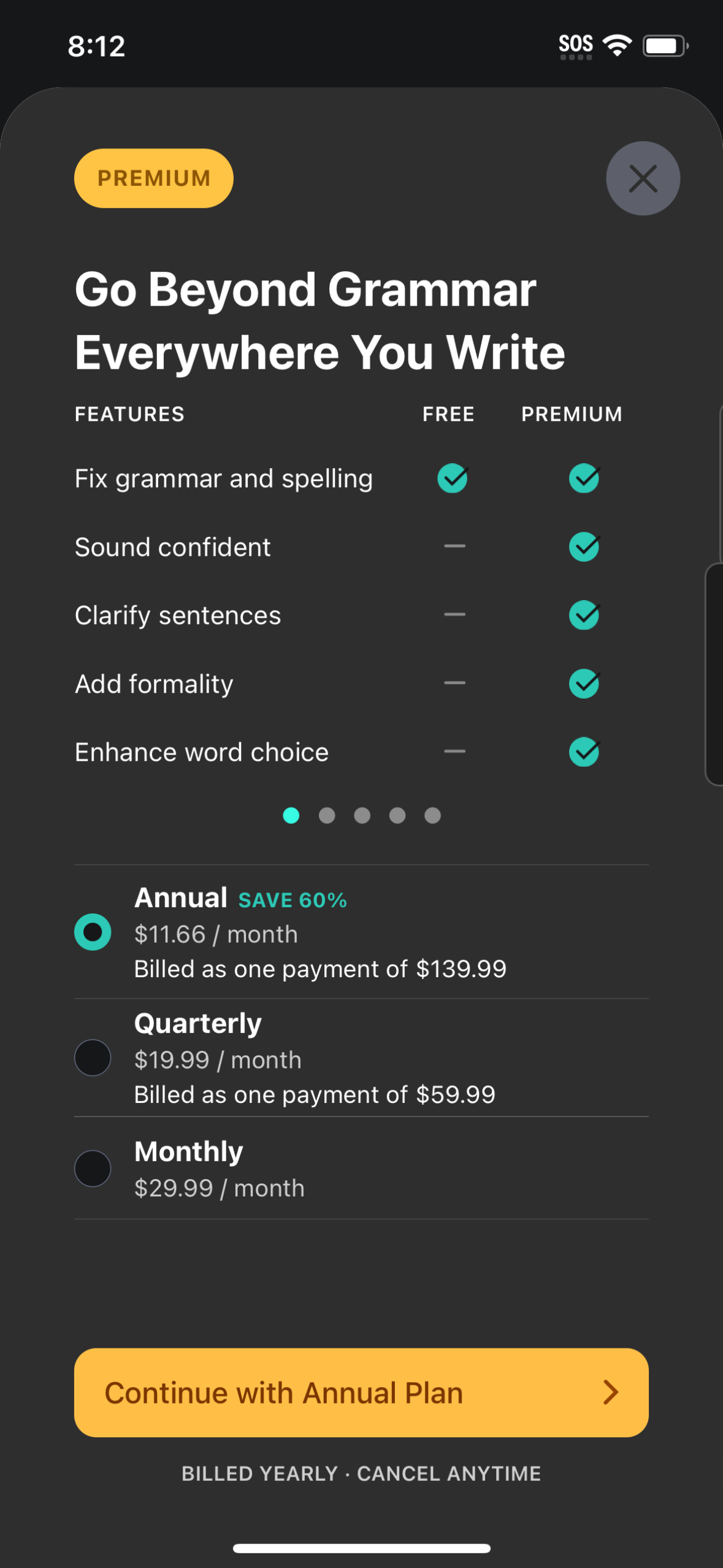Viewport: 723px width, 1568px height.
Task: Select the Annual plan radio button
Action: [93, 932]
